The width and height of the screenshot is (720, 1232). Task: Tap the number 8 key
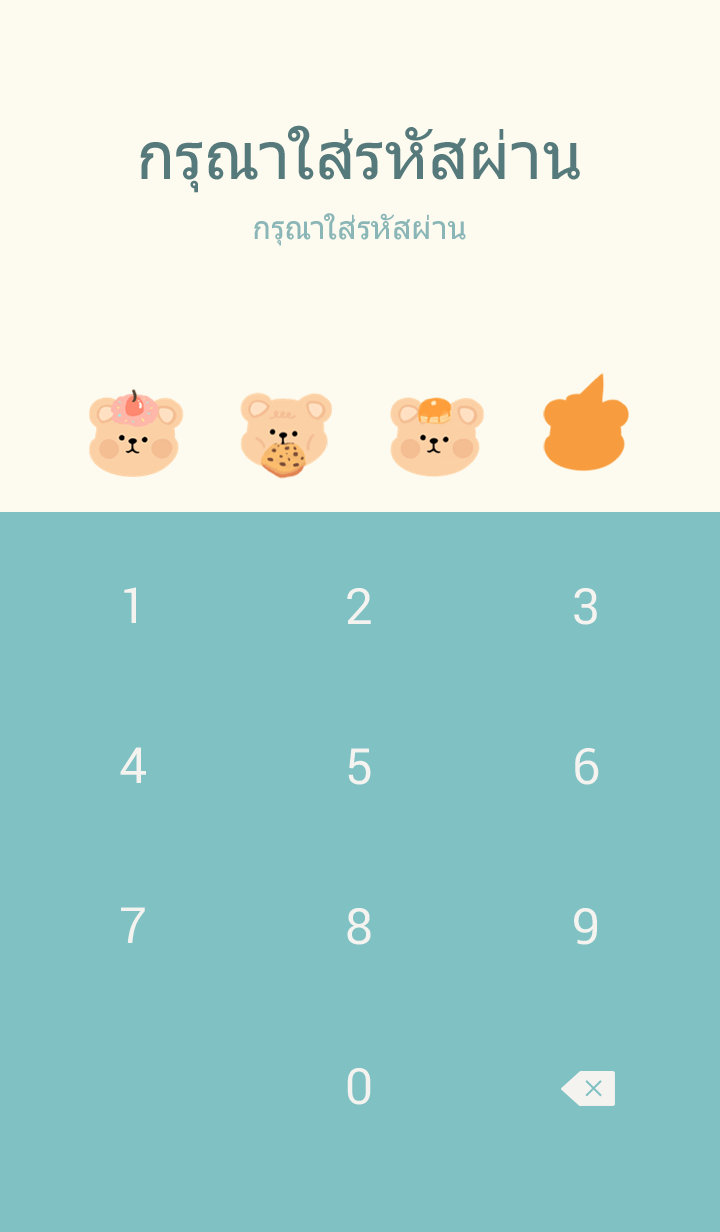click(359, 927)
